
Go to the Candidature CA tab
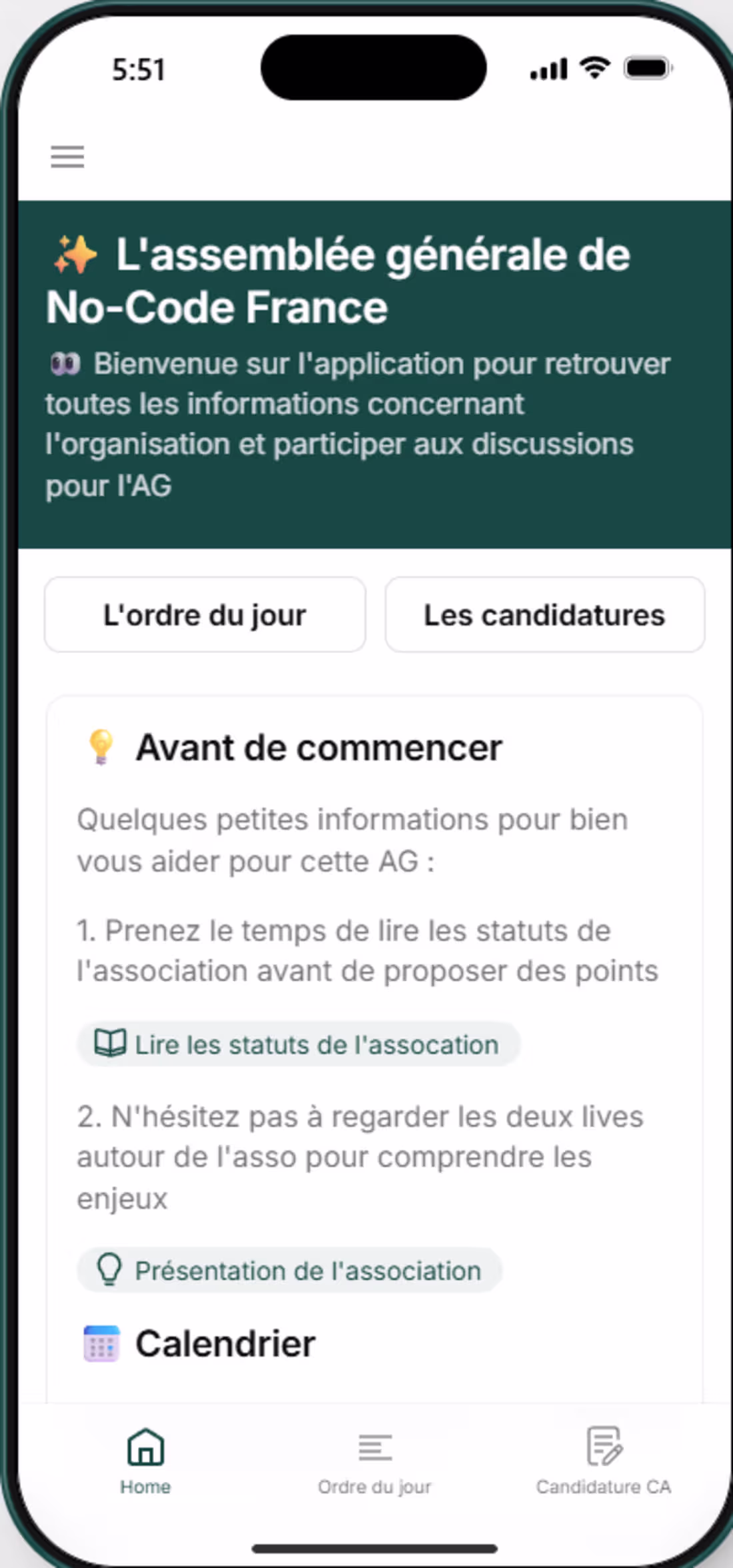click(603, 1459)
